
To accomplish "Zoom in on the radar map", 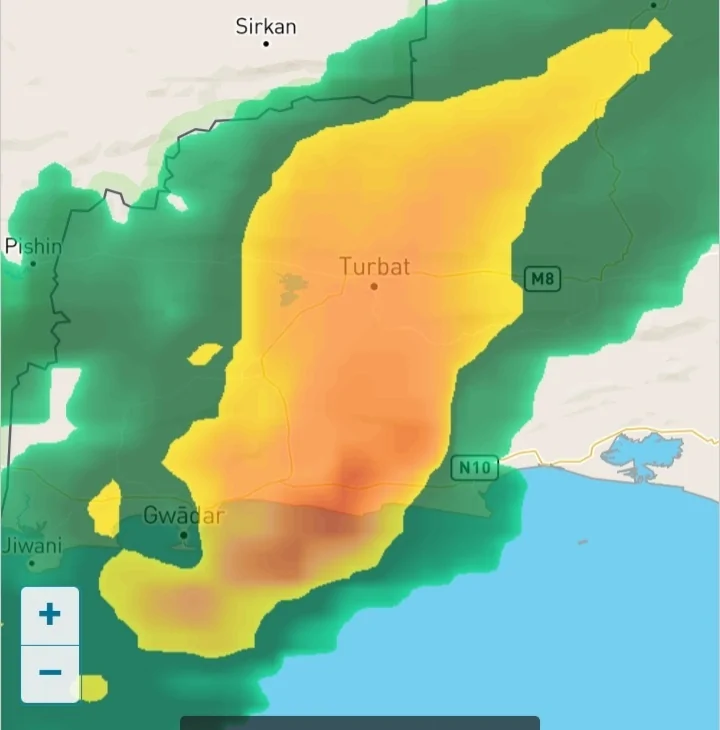I will (x=50, y=614).
